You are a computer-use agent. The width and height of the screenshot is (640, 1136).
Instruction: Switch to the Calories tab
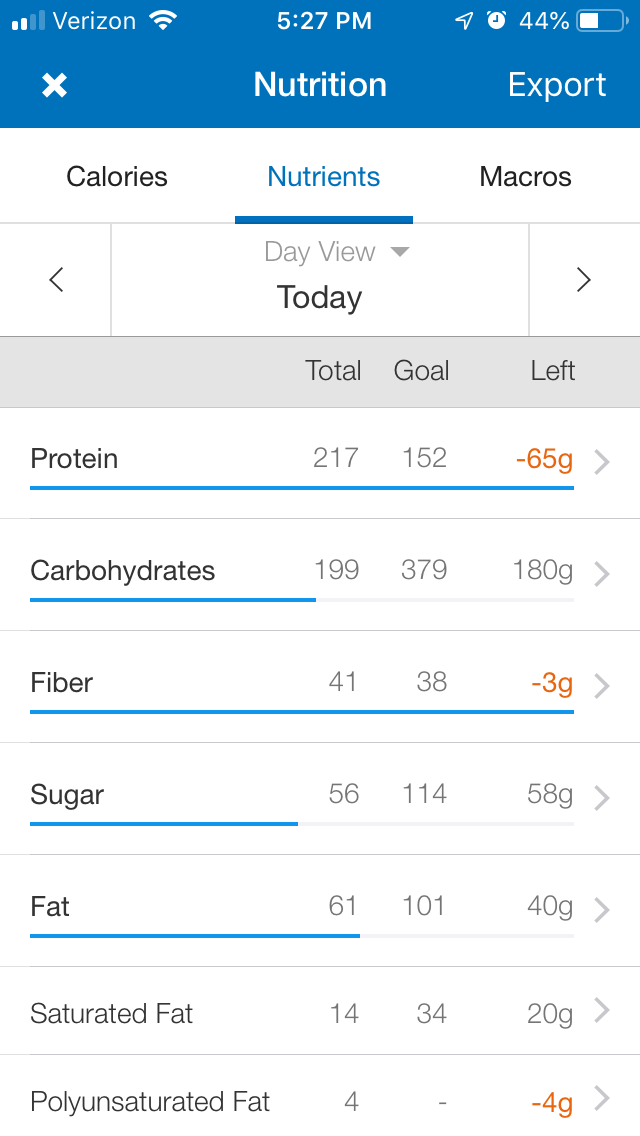117,177
